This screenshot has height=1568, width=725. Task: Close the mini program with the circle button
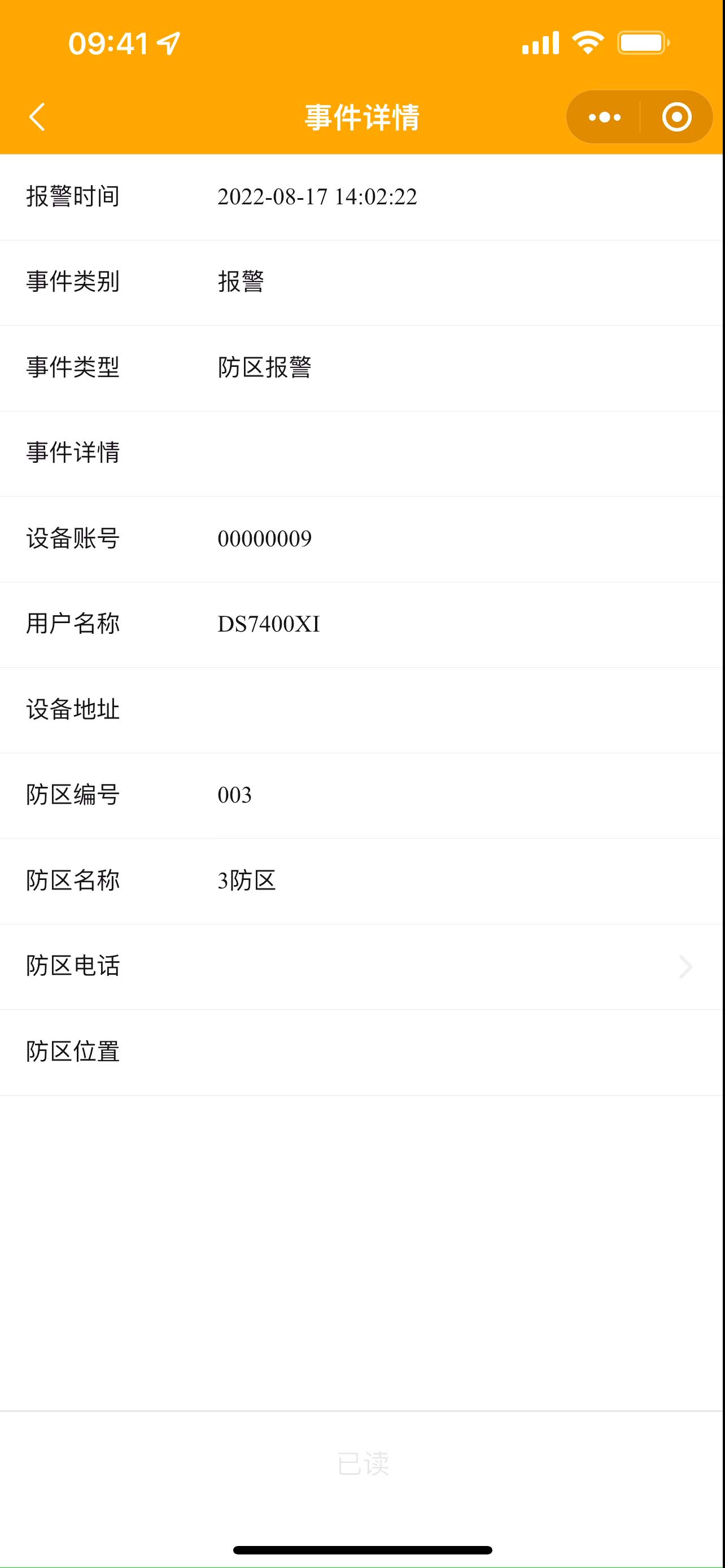click(676, 117)
